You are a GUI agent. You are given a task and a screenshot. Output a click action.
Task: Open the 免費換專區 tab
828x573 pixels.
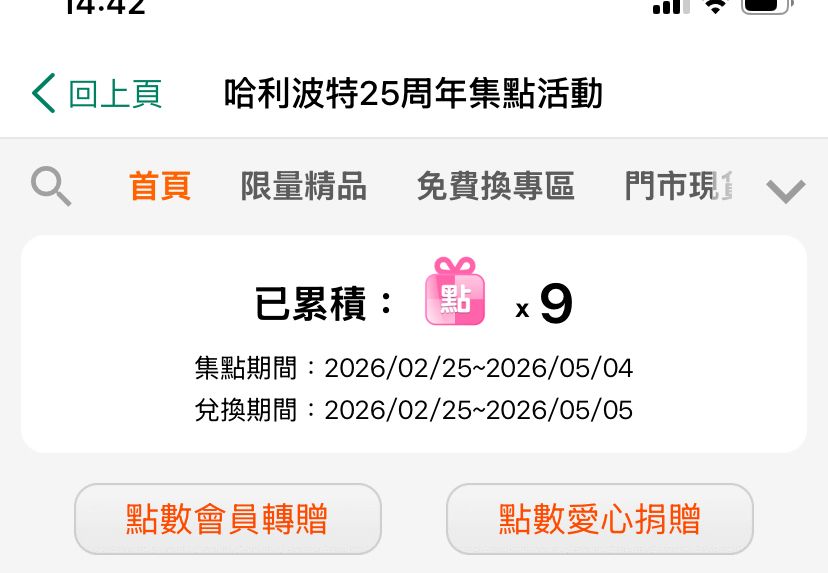(495, 186)
